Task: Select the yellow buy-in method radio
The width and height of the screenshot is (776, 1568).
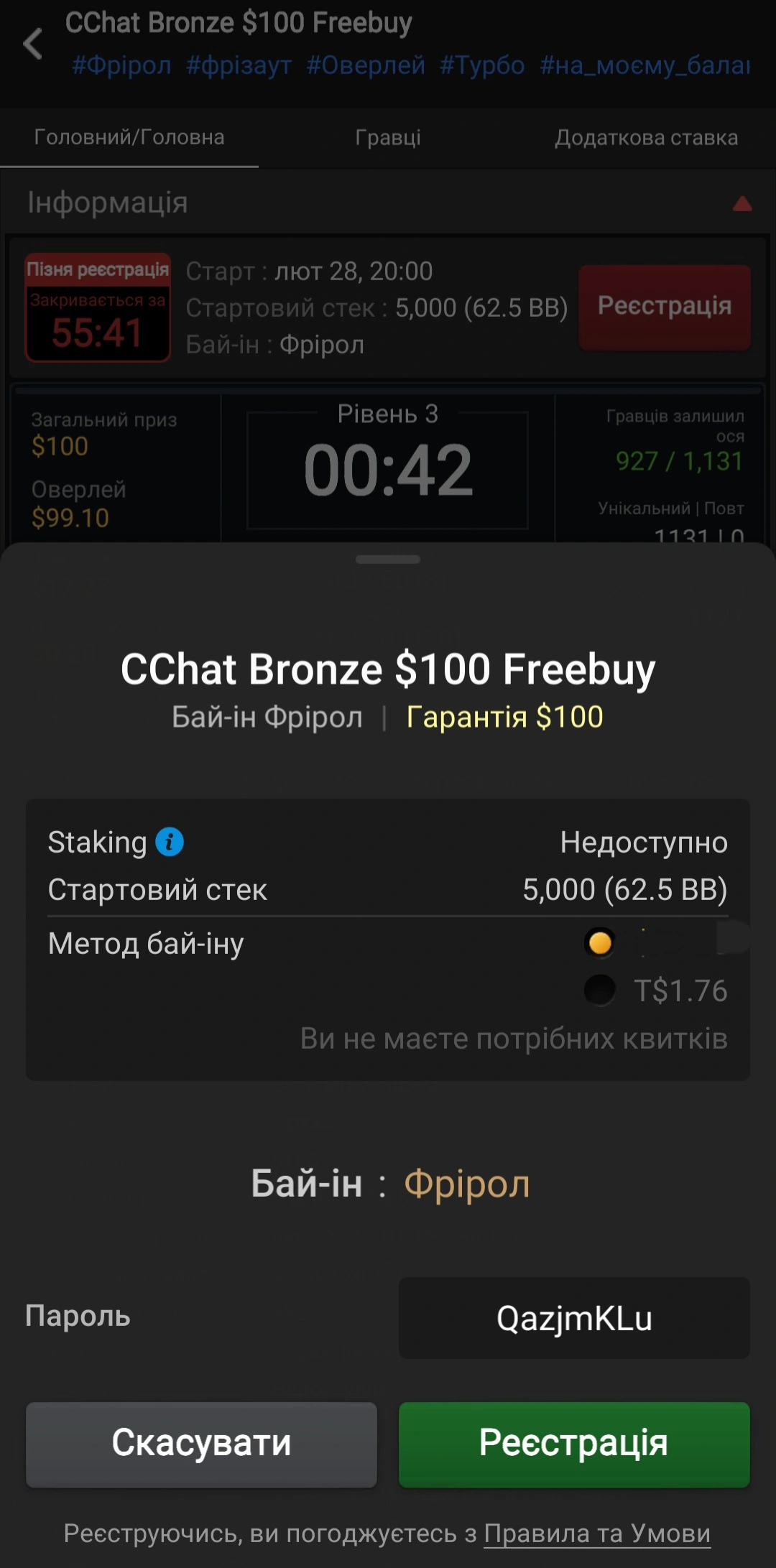Action: [x=600, y=942]
